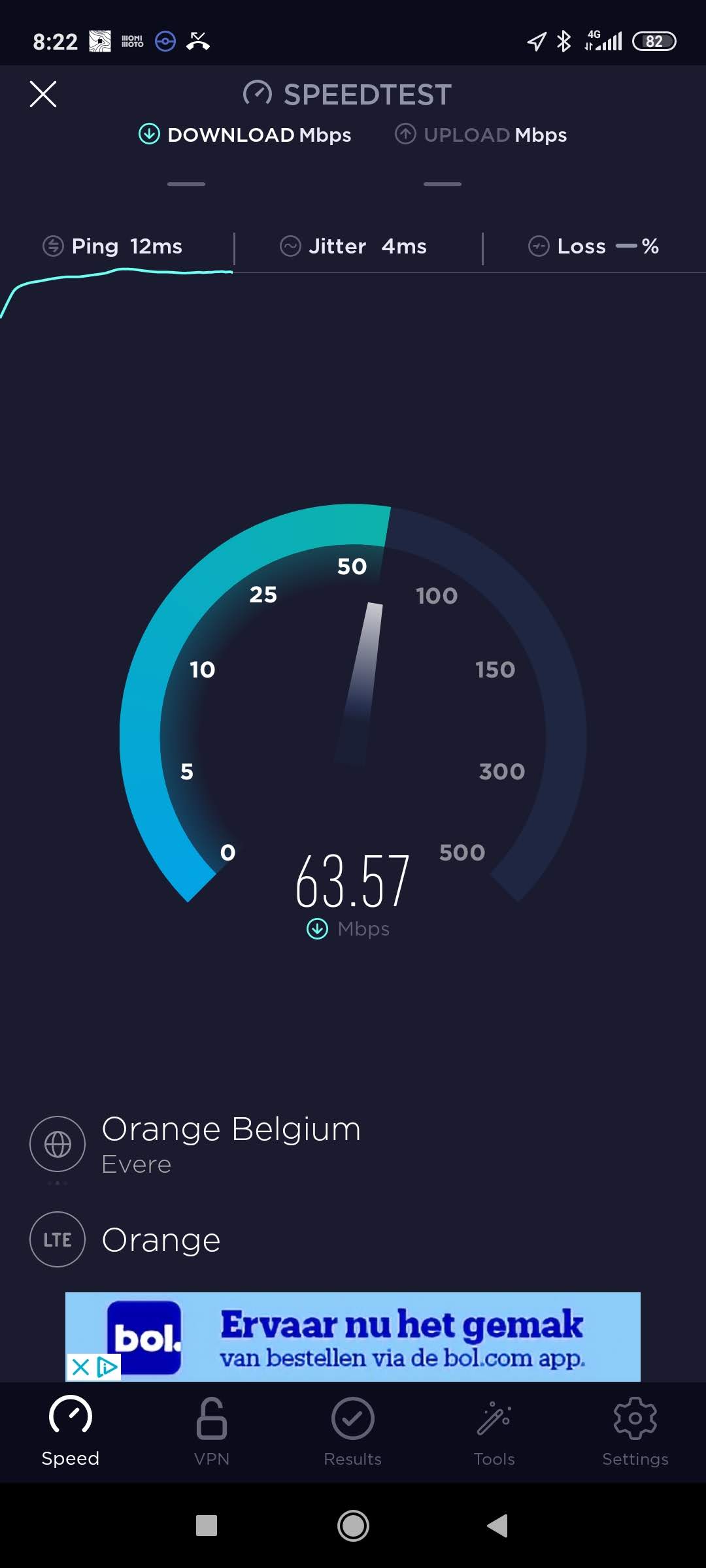Switch to the VPN tab
The image size is (706, 1568).
pyautogui.click(x=211, y=1431)
